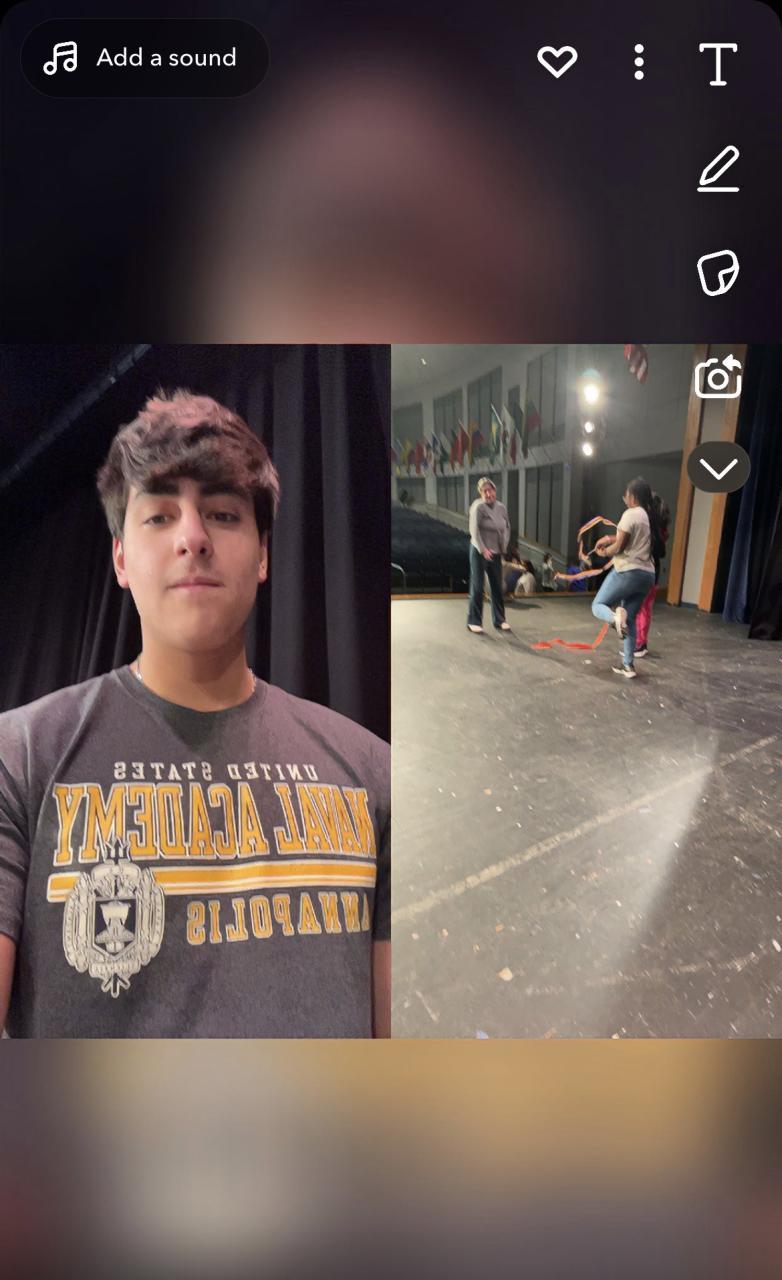Viewport: 782px width, 1280px height.
Task: Save snap to favorites with heart icon
Action: 557,62
